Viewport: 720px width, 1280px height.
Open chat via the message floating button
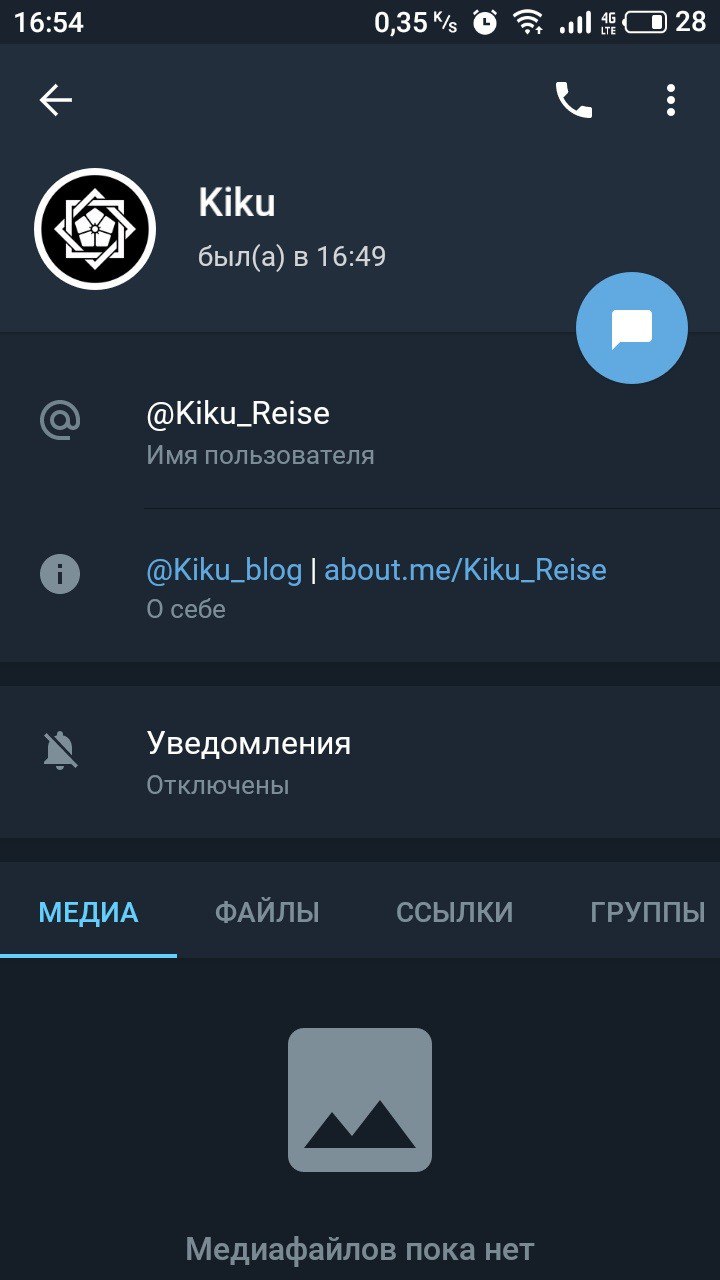(632, 328)
